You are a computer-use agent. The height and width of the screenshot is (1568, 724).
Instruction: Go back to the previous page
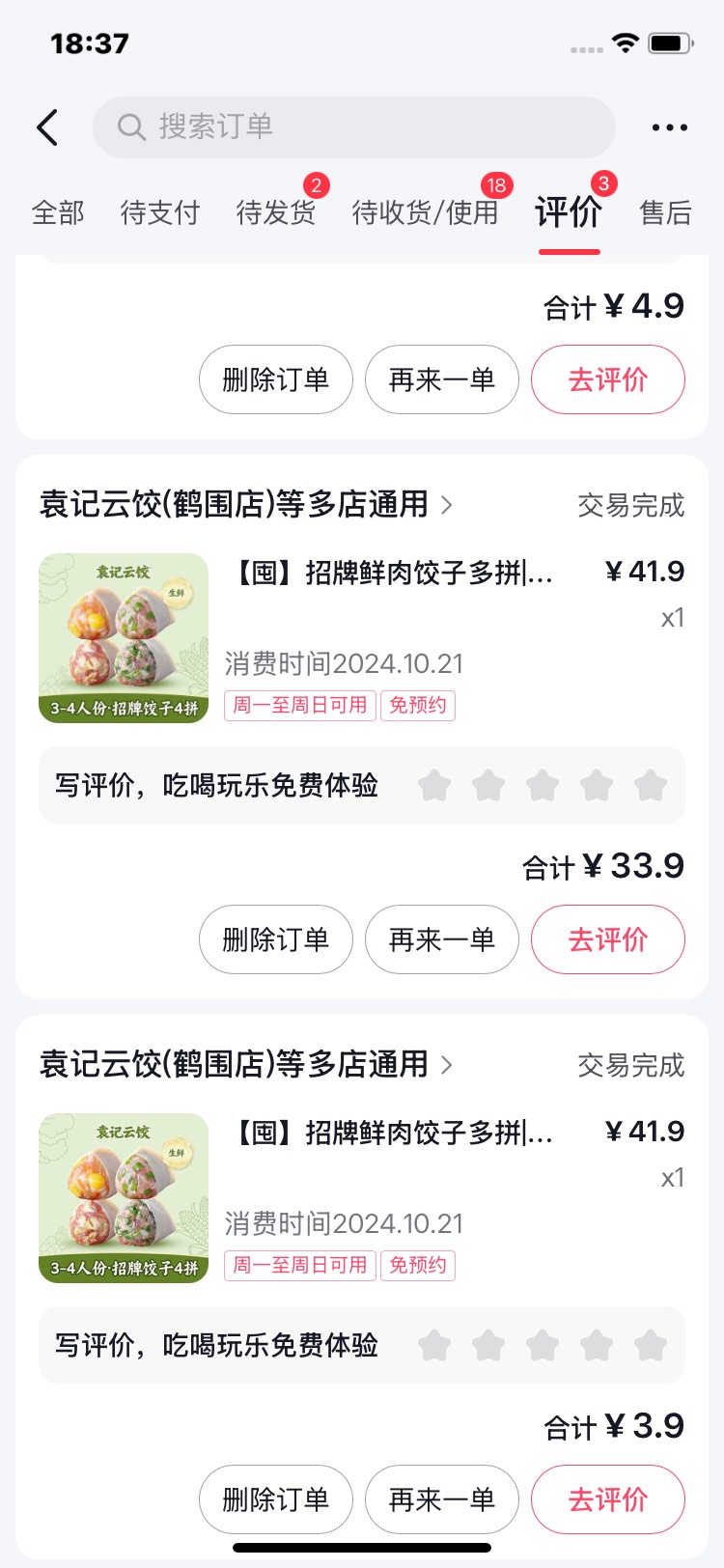(x=48, y=127)
